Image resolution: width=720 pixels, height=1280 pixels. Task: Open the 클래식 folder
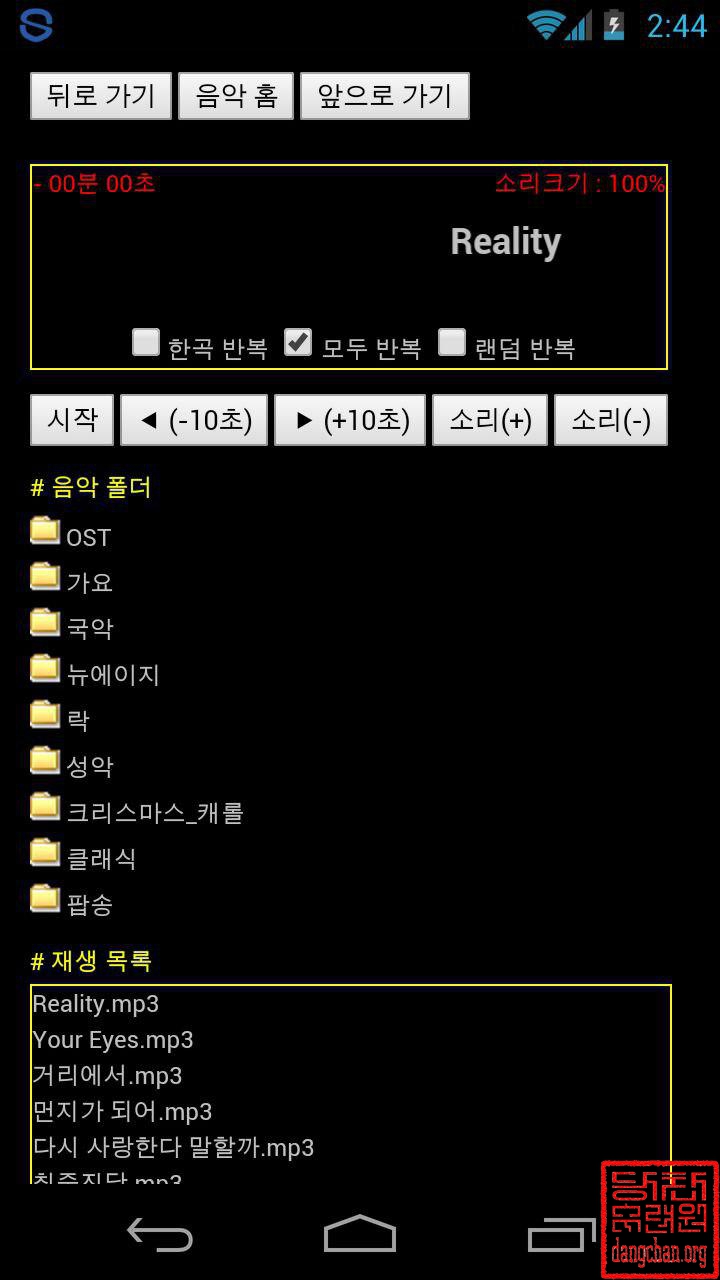100,858
